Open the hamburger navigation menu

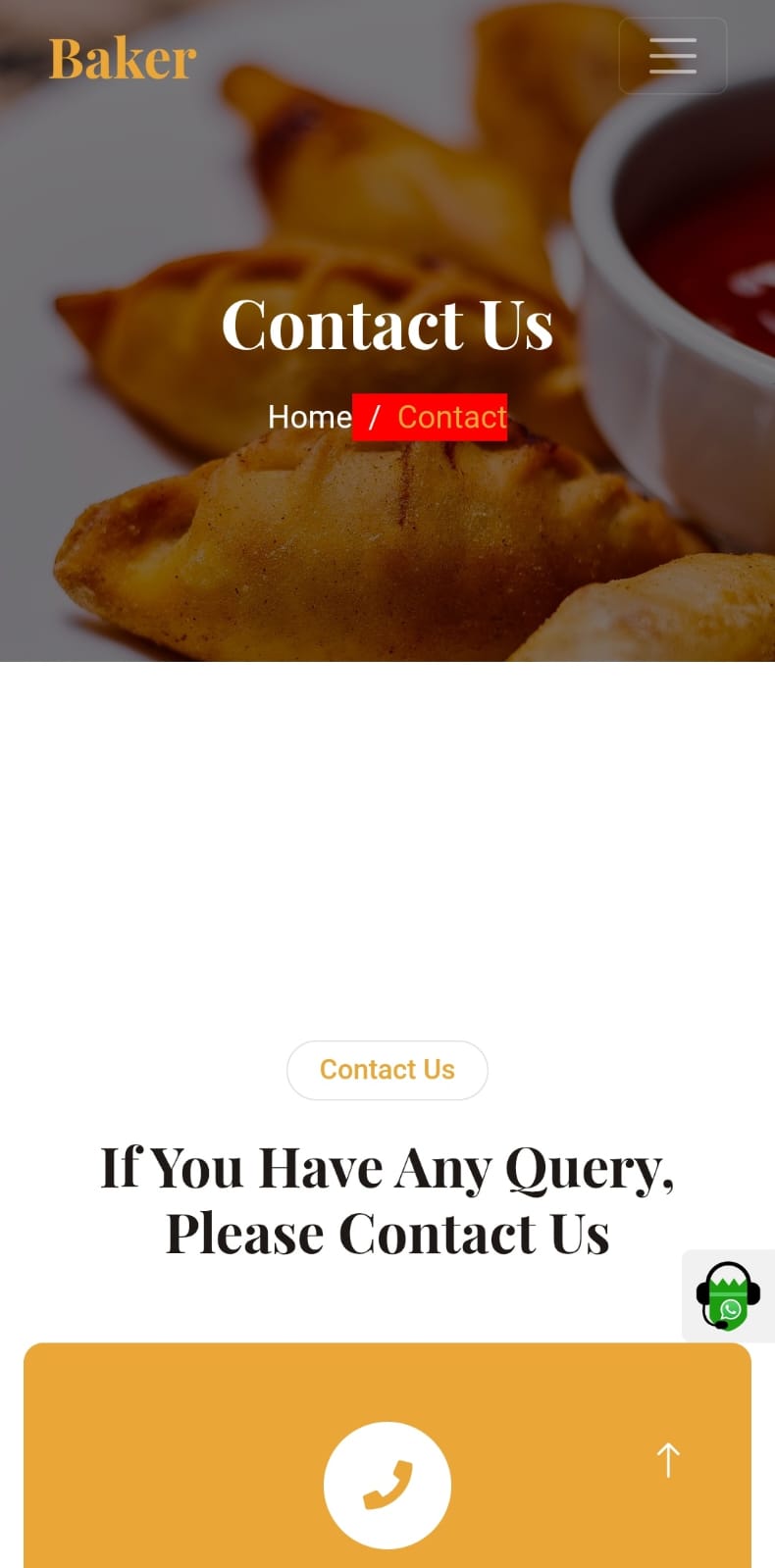pyautogui.click(x=672, y=56)
